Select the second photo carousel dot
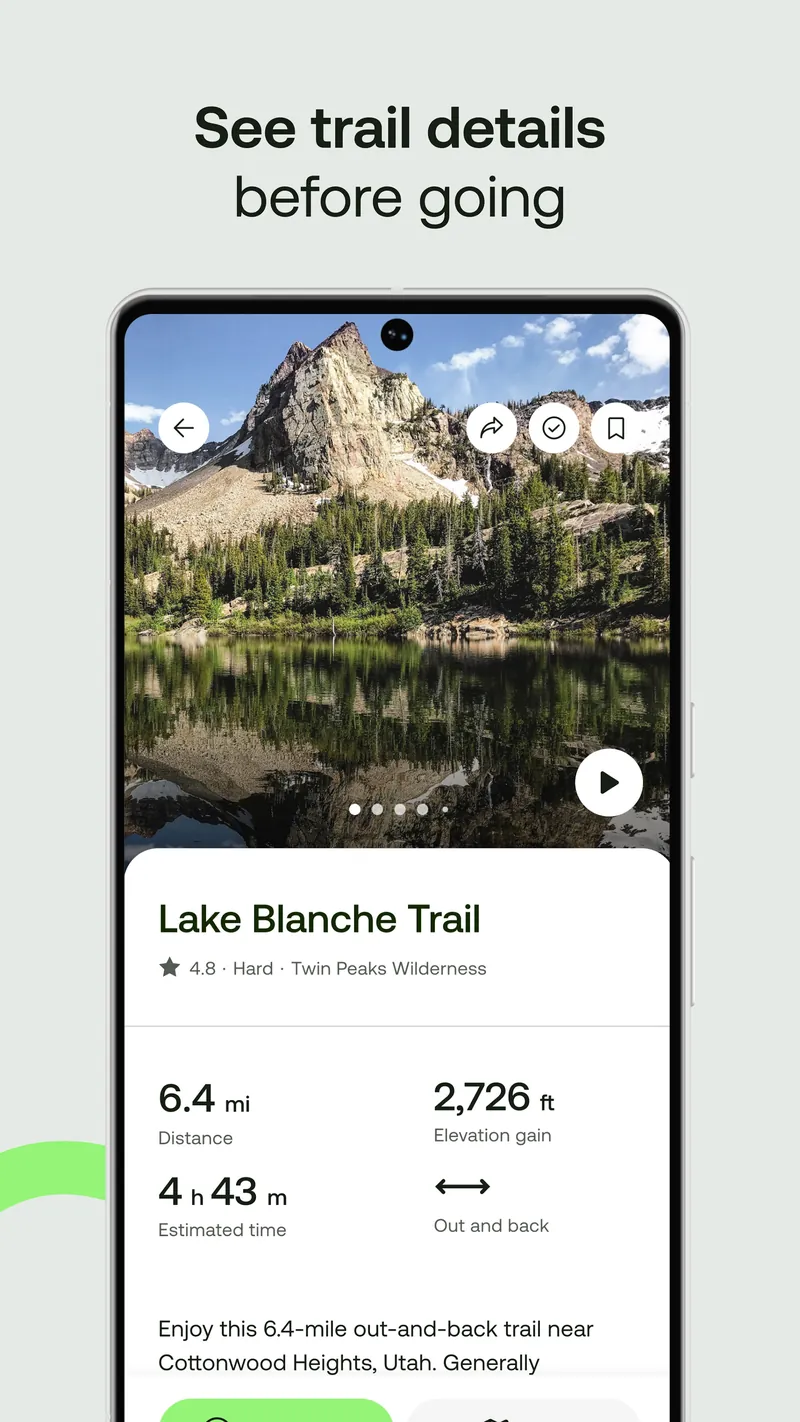This screenshot has height=1422, width=800. [377, 809]
